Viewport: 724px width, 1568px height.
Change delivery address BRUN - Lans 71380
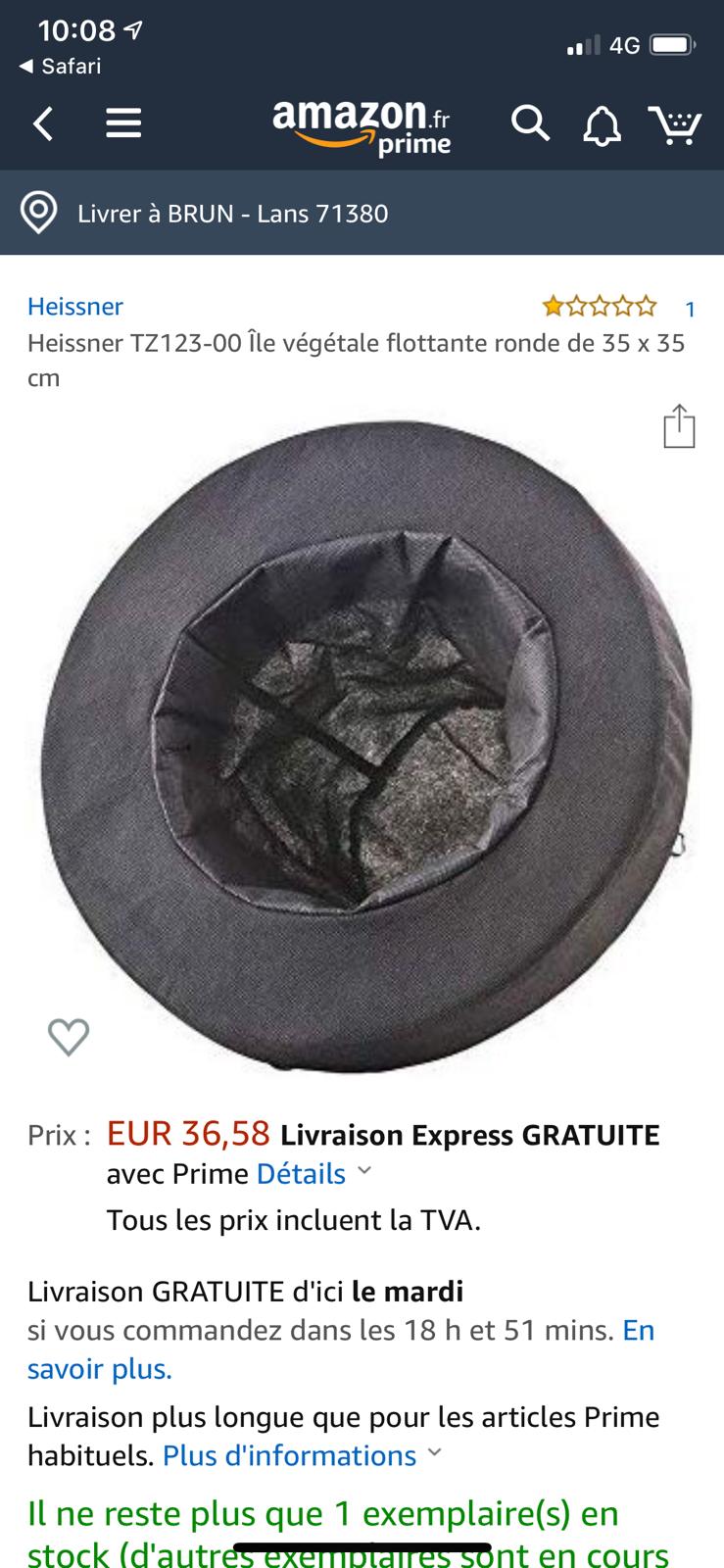point(232,214)
